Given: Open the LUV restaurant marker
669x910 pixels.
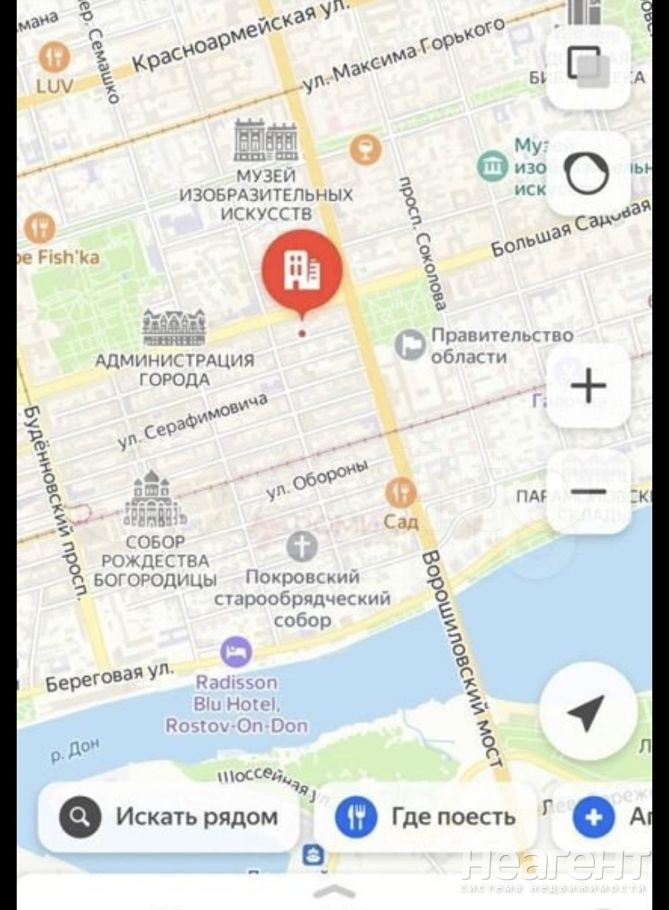Looking at the screenshot, I should click(x=54, y=56).
